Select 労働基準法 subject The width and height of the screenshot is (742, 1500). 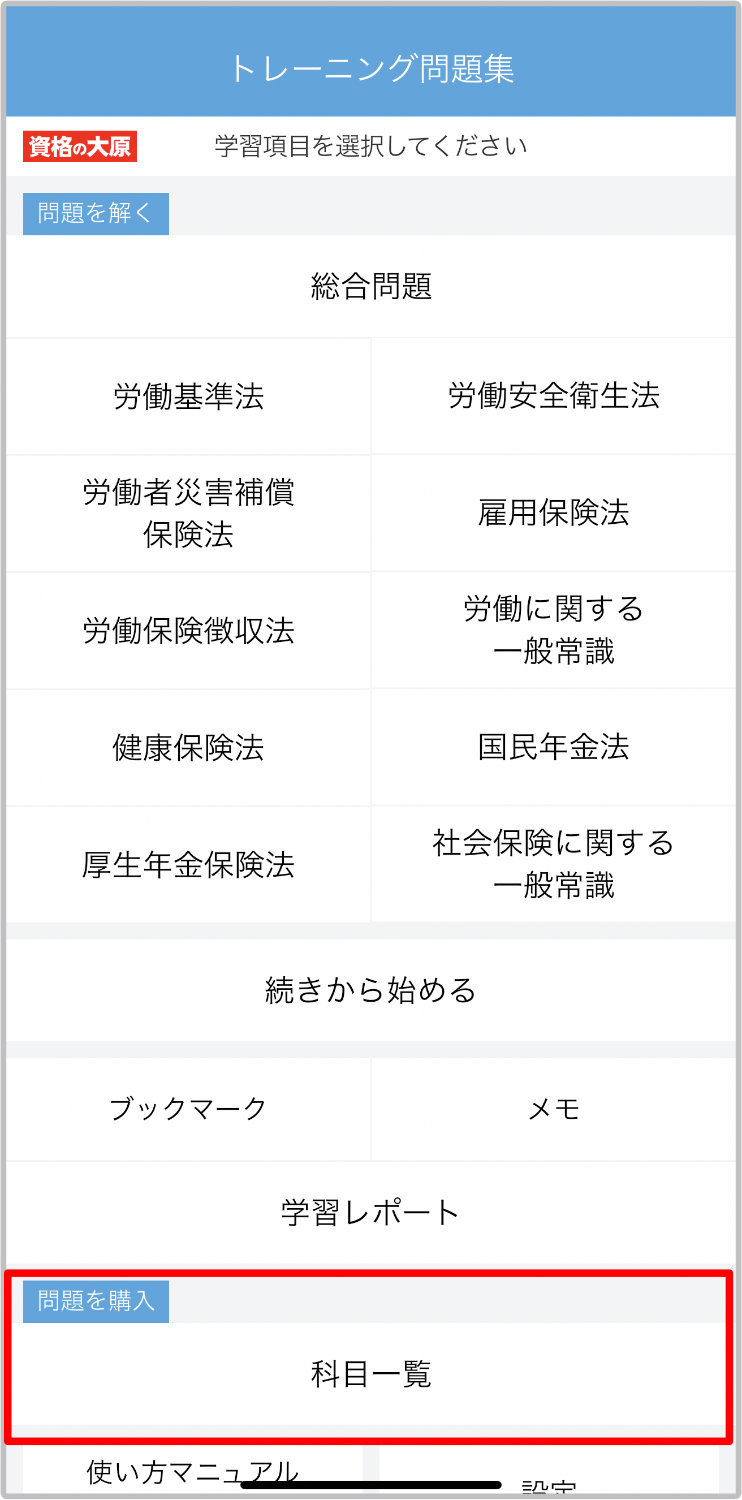point(188,396)
